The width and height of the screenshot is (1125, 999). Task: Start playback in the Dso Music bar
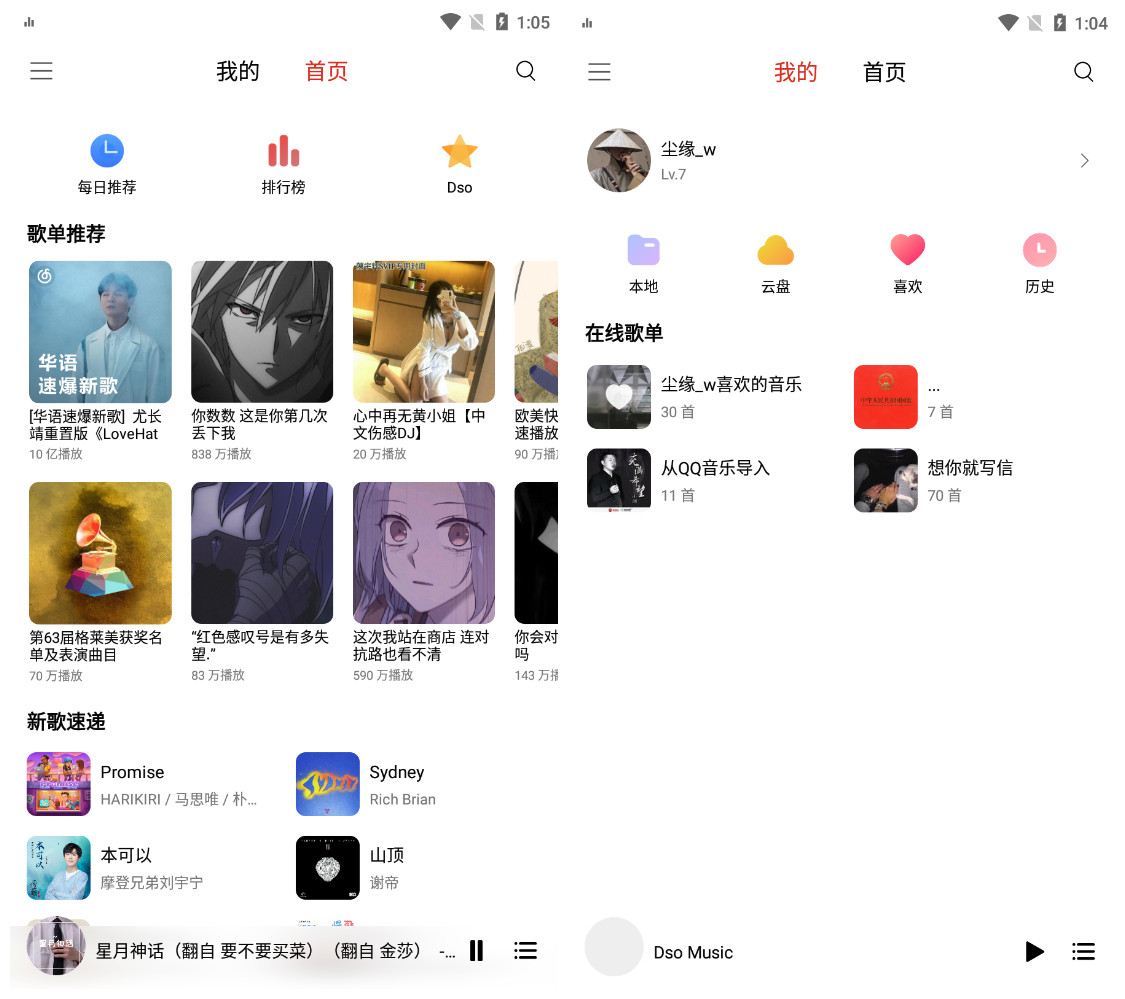(x=1034, y=952)
